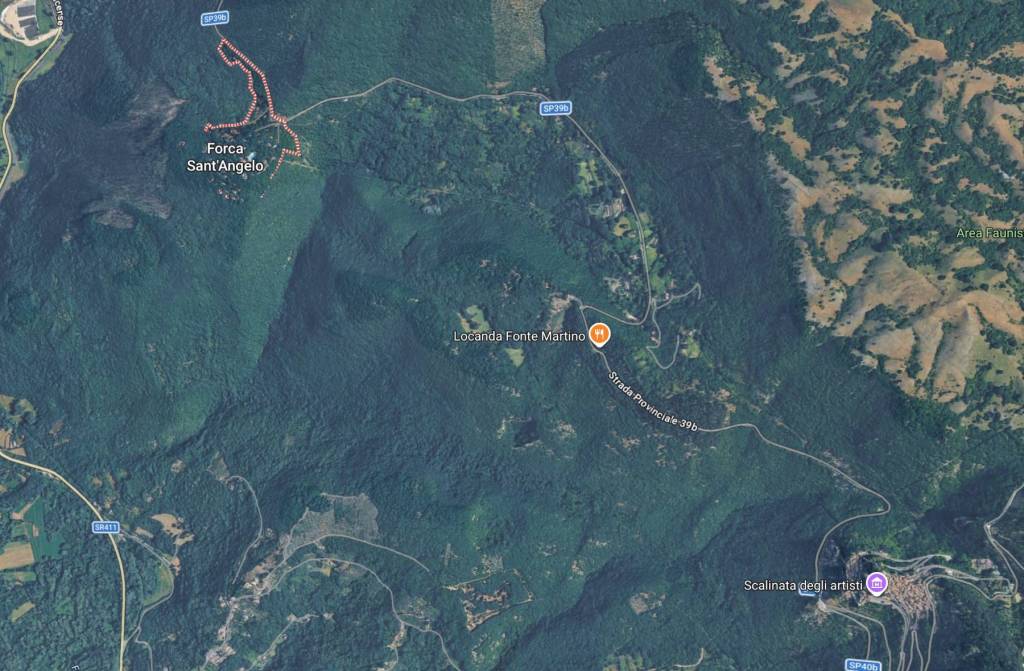Tap the Forca Sant'Angelo place label

tap(226, 158)
